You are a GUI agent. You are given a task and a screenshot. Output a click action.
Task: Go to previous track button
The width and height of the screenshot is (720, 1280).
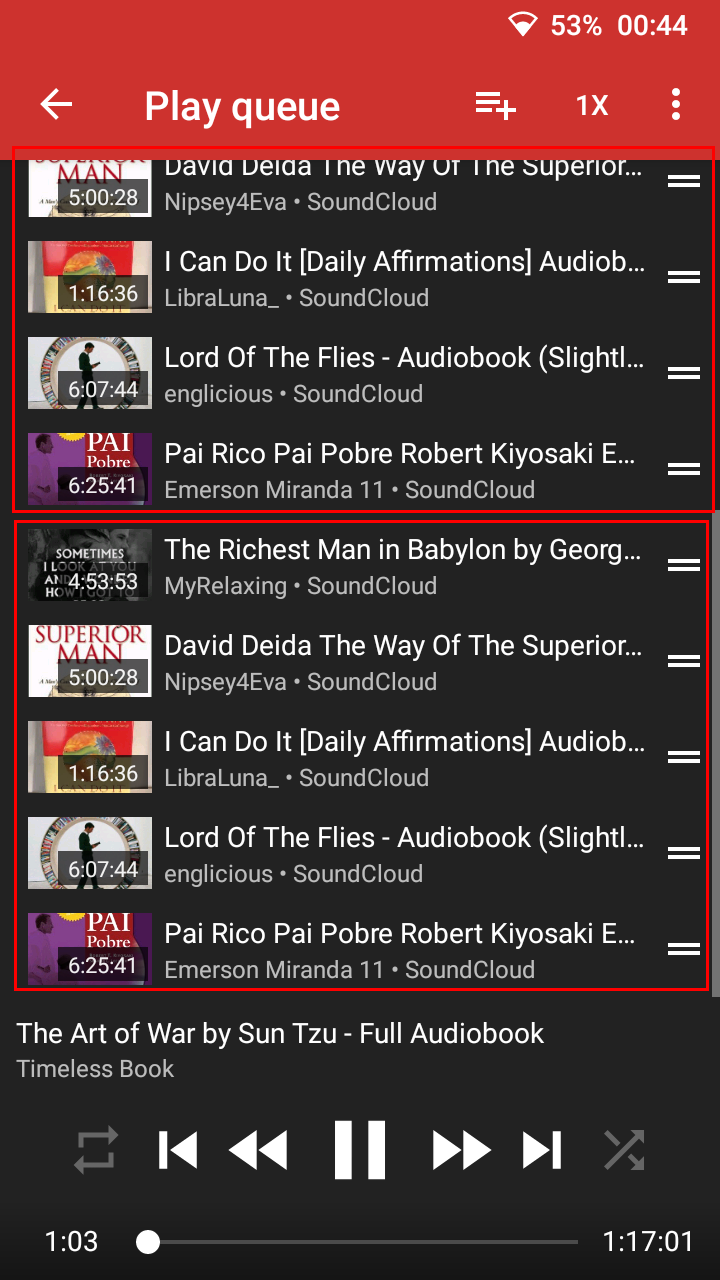(177, 1149)
